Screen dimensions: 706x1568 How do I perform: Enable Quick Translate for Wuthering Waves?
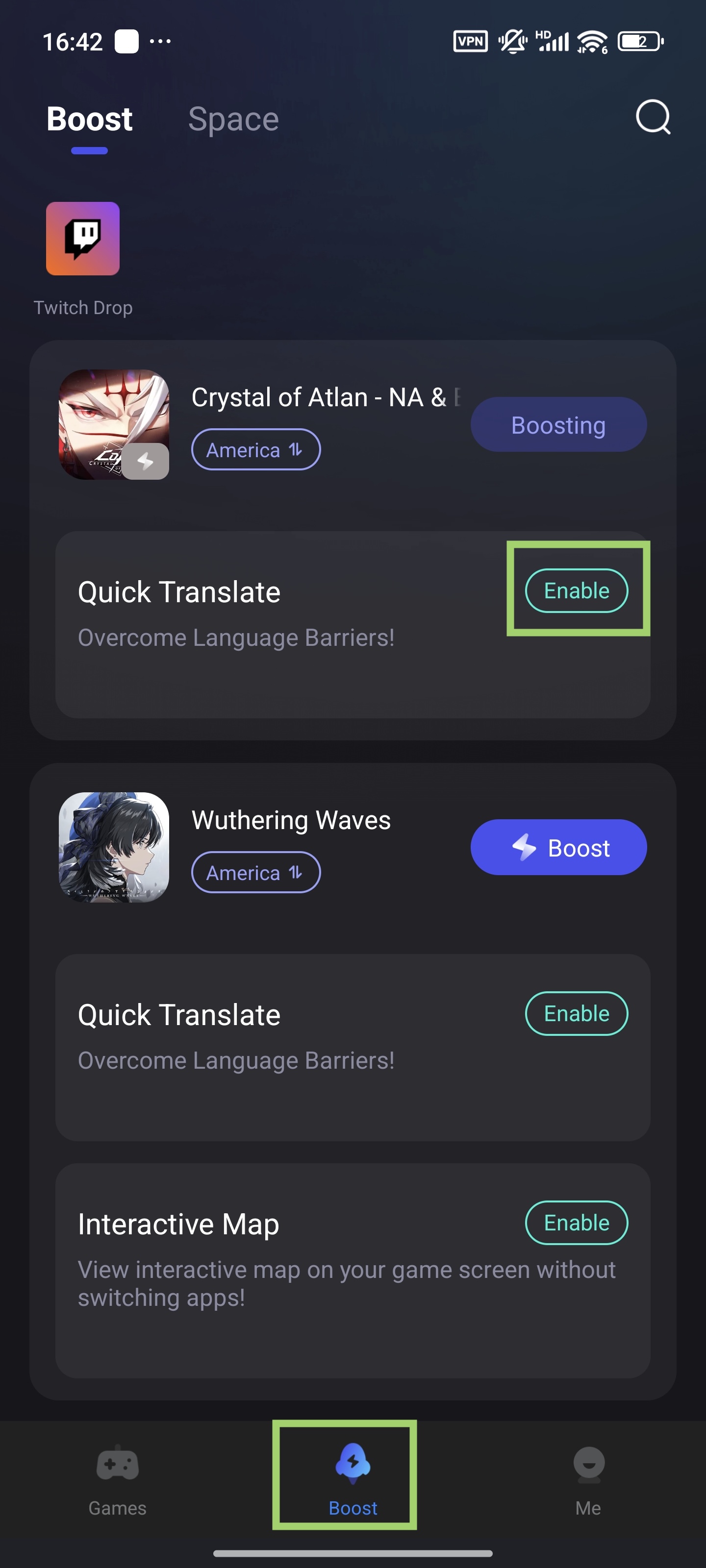pos(576,1013)
